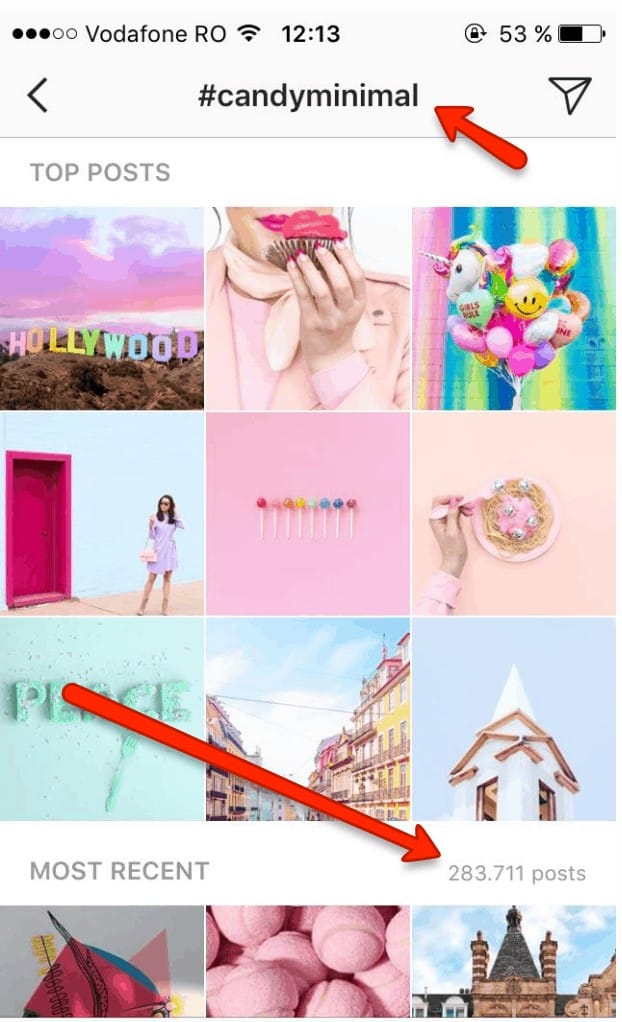
Task: Open the colorful street buildings post
Action: pyautogui.click(x=308, y=720)
